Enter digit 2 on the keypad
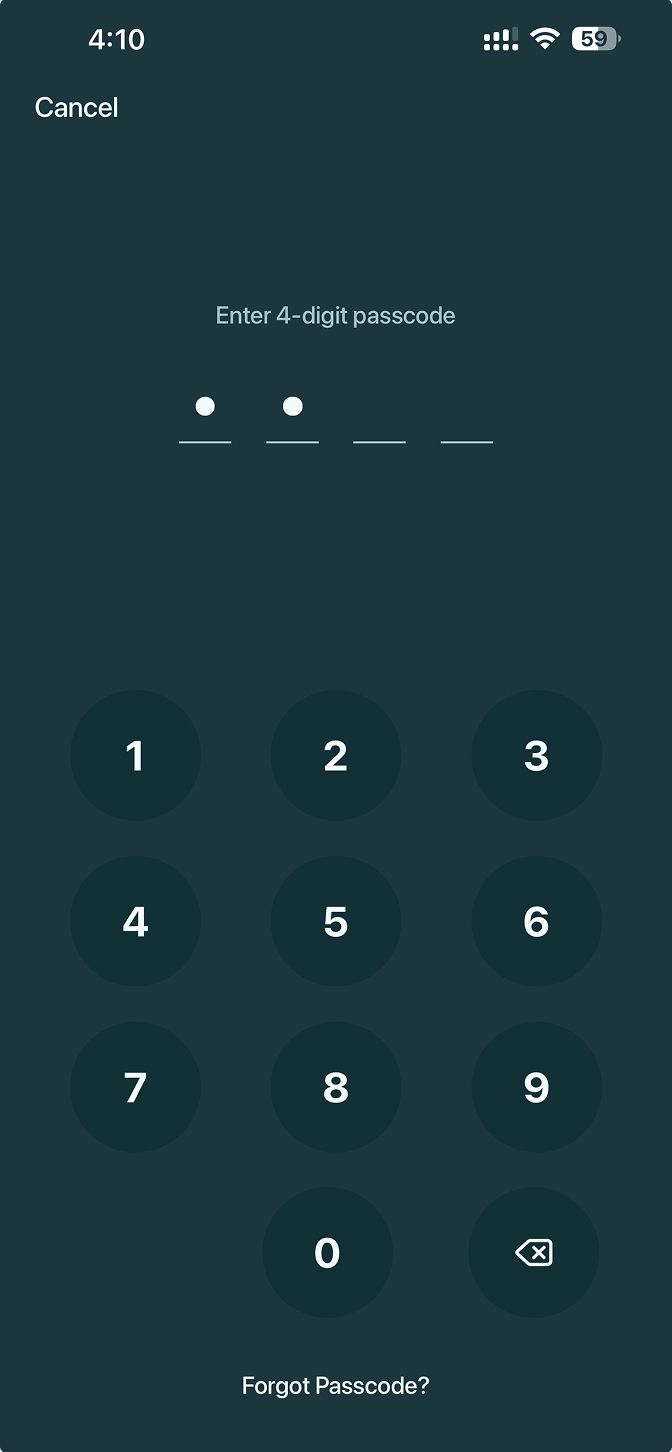The image size is (672, 1452). point(336,756)
